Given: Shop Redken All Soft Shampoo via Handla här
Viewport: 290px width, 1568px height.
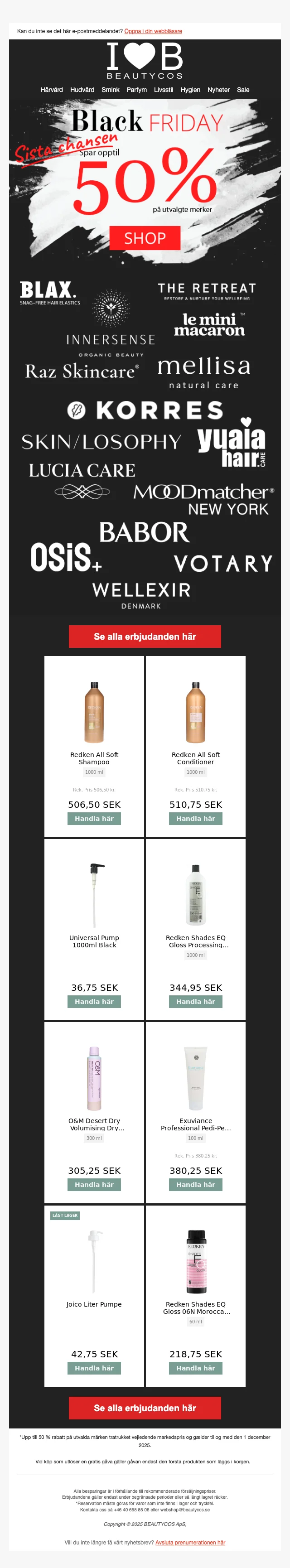Looking at the screenshot, I should click(x=94, y=819).
